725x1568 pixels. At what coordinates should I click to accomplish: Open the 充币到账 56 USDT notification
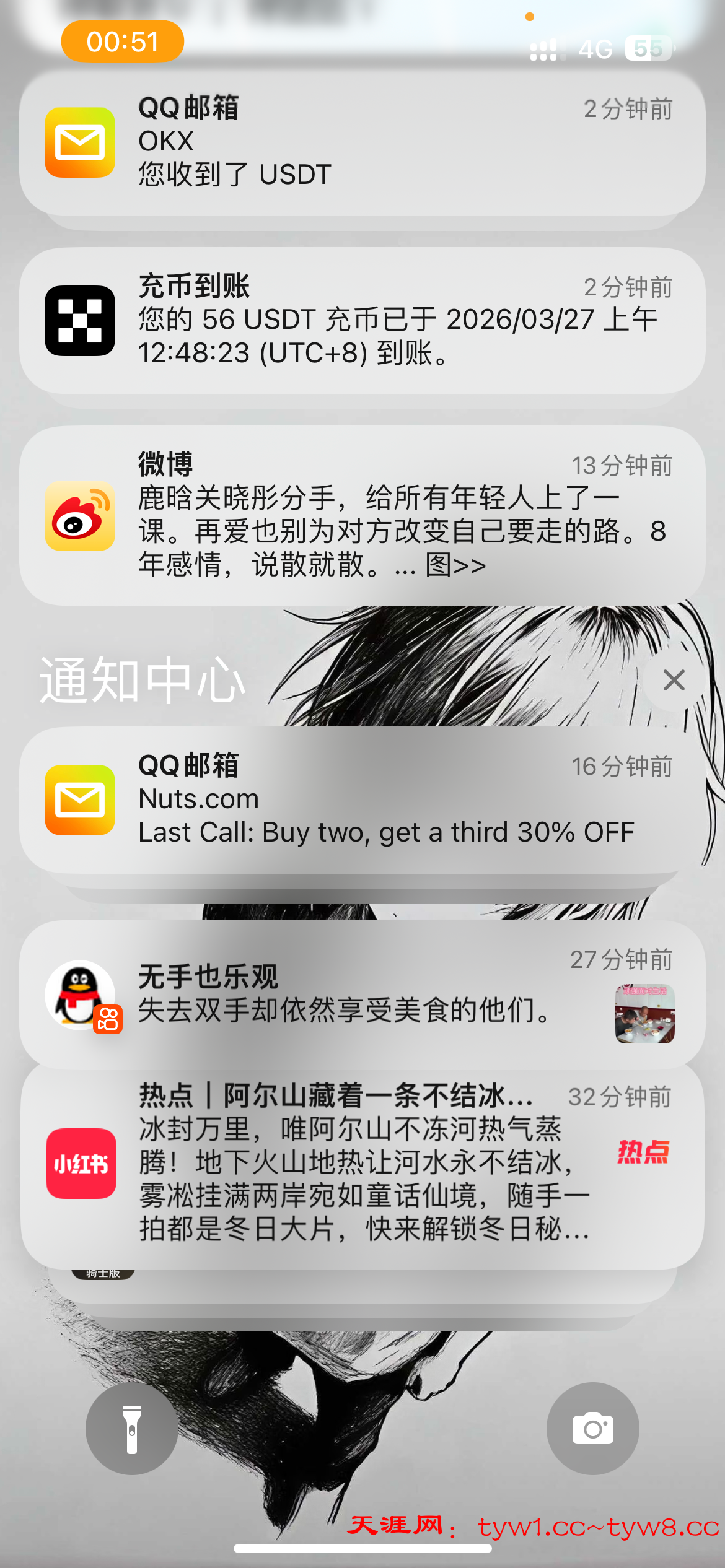coord(362,321)
